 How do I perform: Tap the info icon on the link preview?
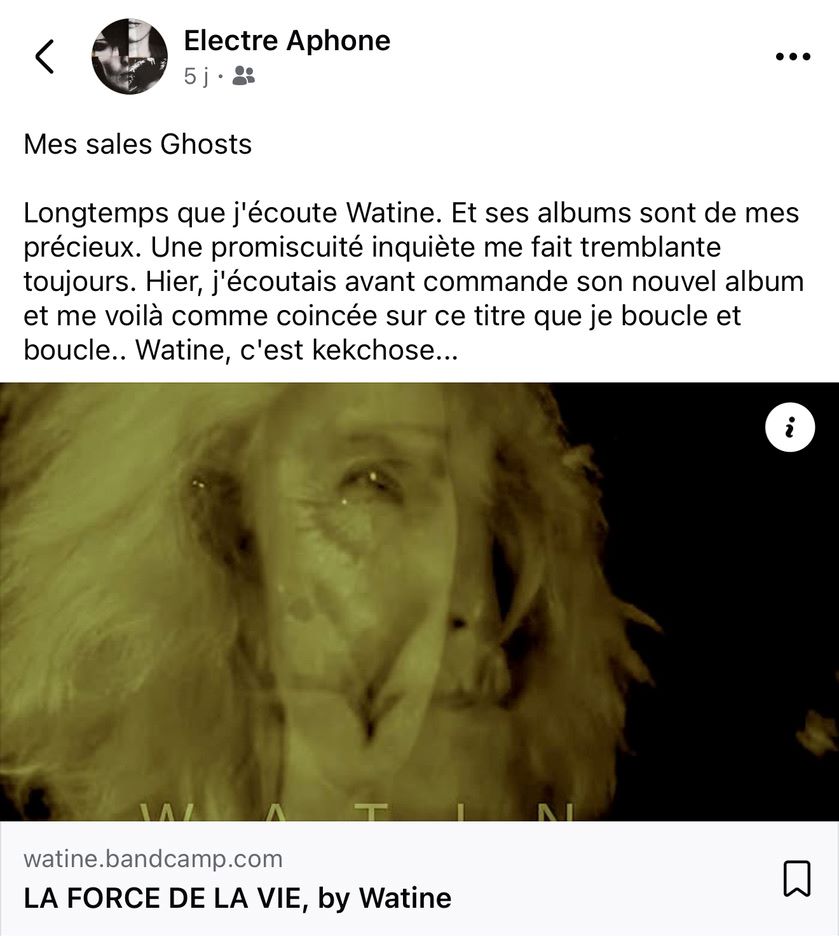(x=789, y=428)
